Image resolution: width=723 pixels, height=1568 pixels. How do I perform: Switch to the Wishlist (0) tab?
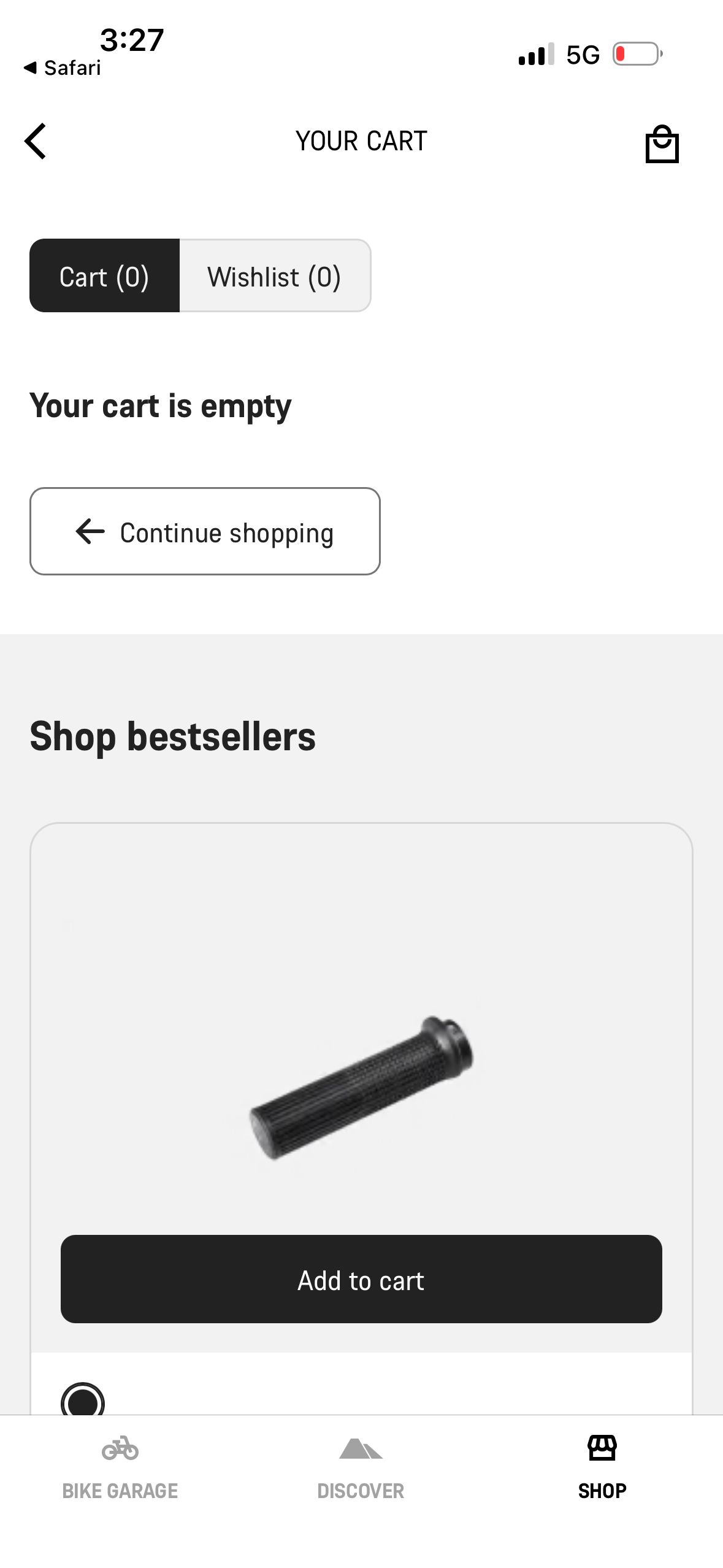coord(274,276)
